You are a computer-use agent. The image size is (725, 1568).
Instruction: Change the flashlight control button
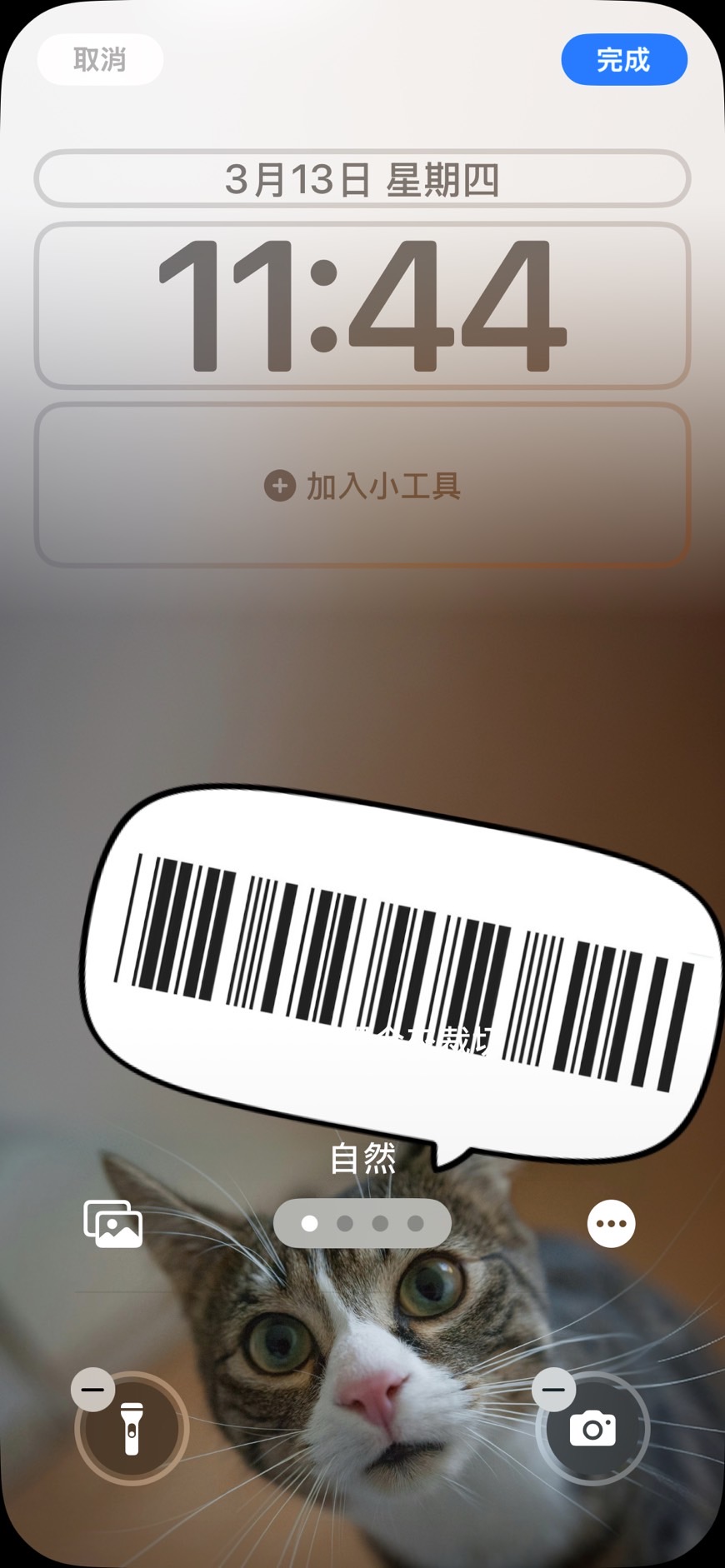[x=133, y=1430]
